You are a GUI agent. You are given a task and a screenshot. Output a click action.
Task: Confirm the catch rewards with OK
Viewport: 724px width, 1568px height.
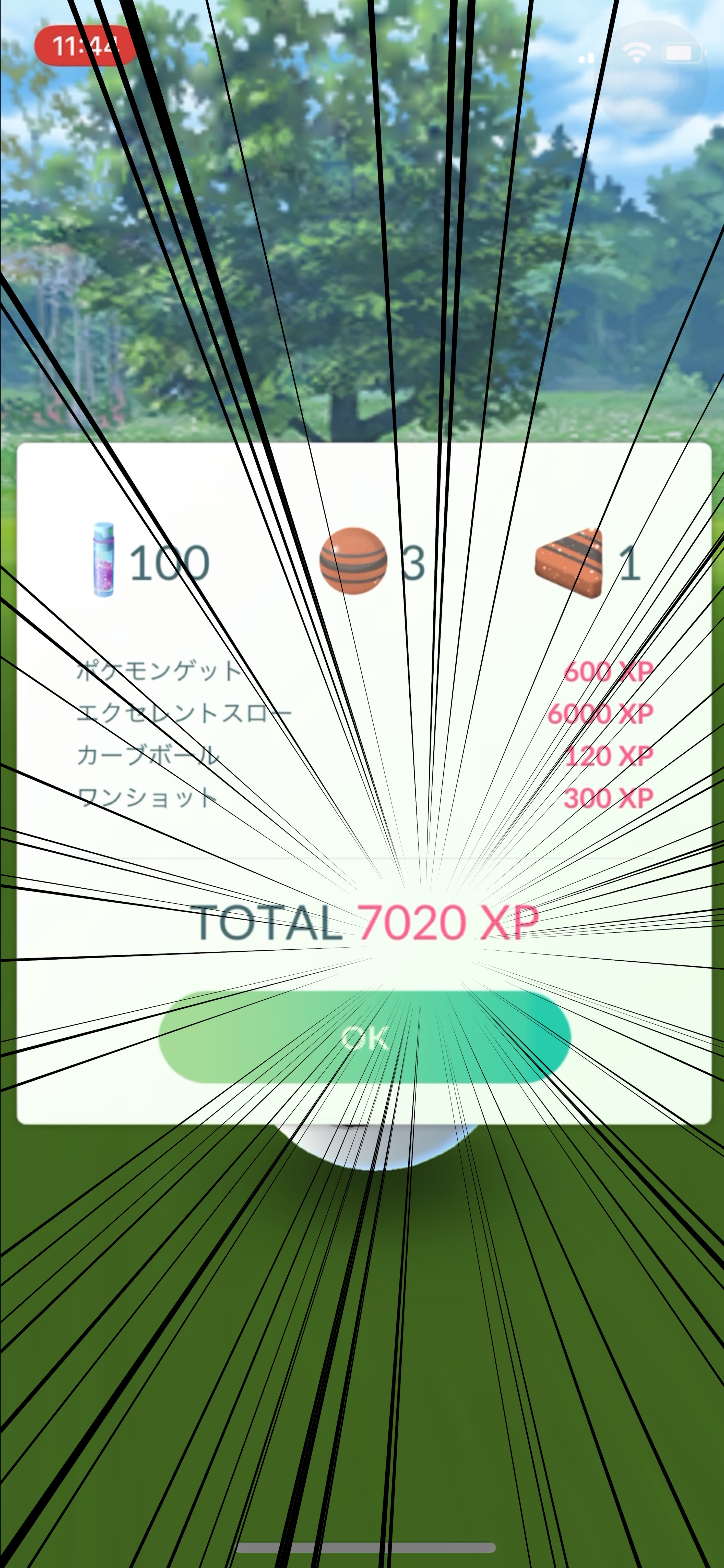point(364,1037)
